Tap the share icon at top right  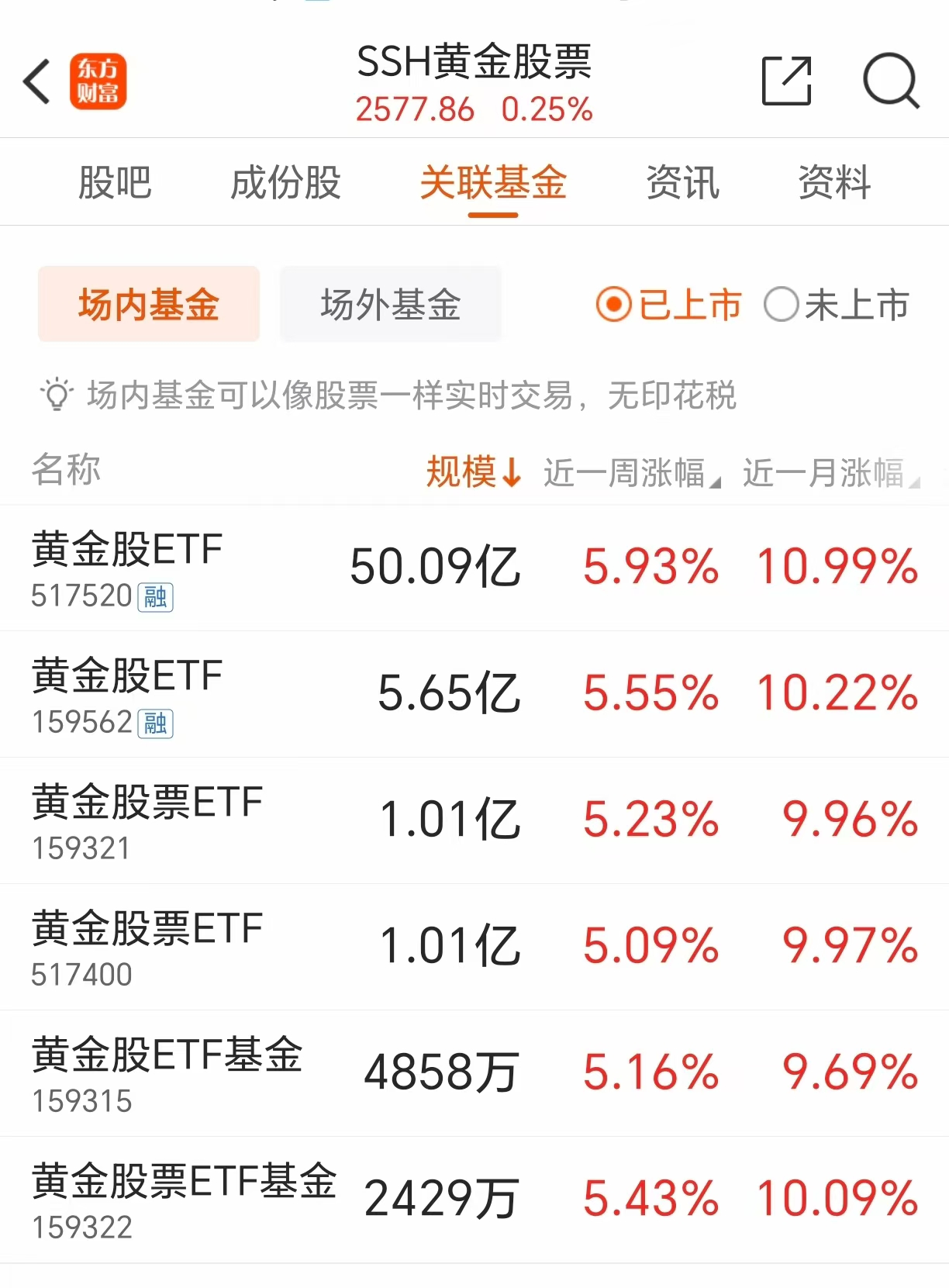785,81
